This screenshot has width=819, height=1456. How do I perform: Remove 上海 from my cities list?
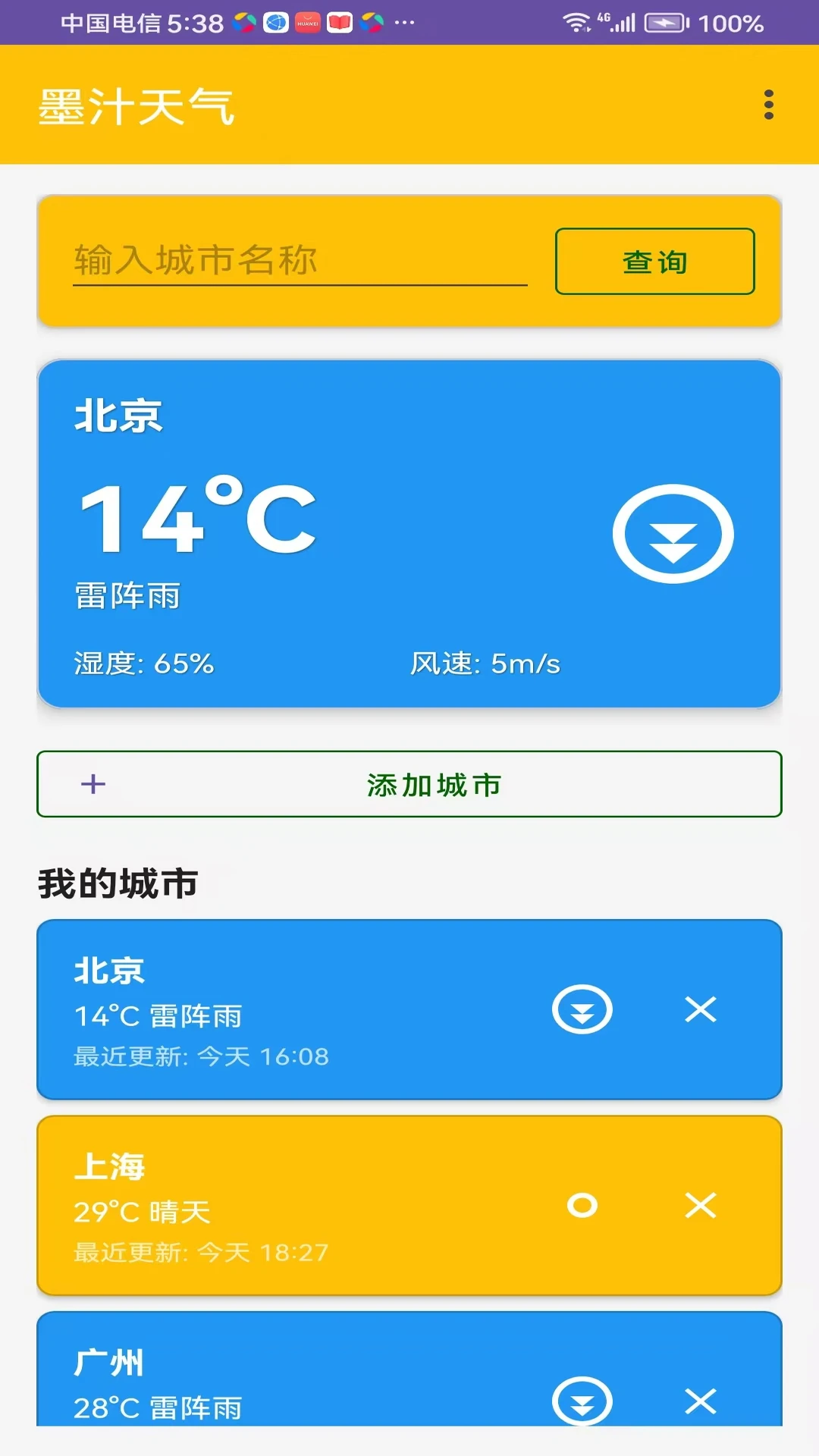click(701, 1204)
